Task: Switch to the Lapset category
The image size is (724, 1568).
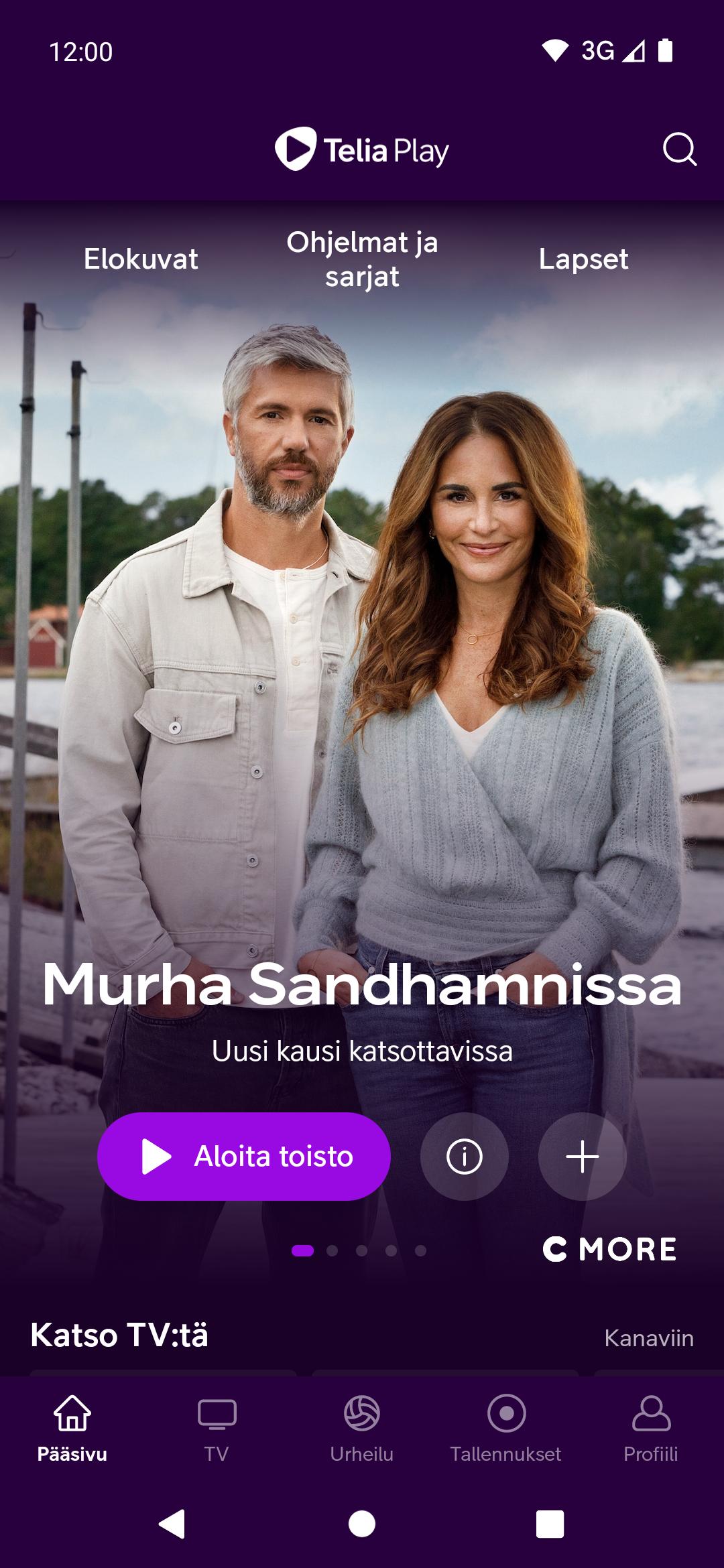Action: click(x=583, y=259)
